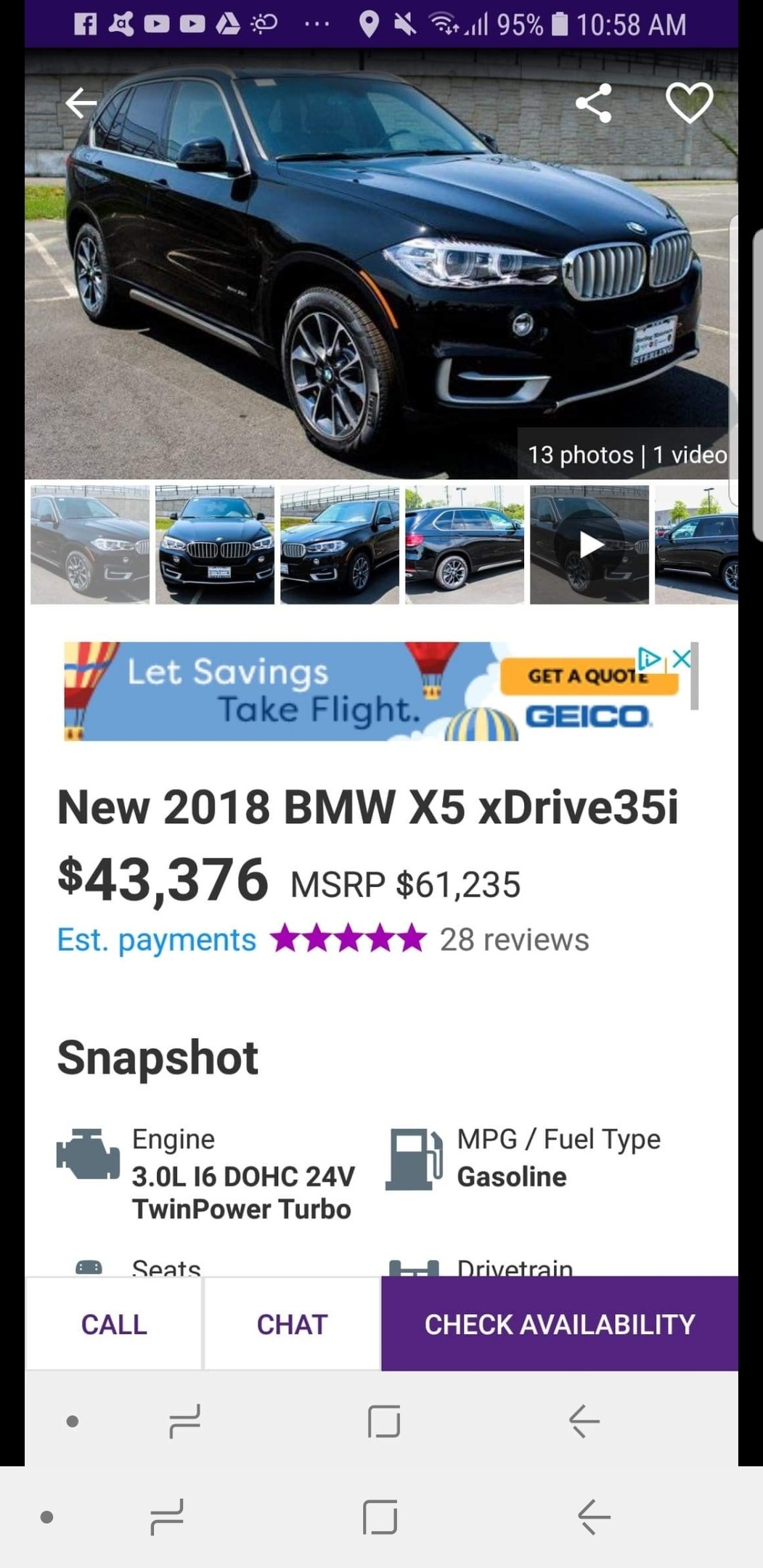Save this car with the heart icon
Screen dimensions: 763x1568
[x=689, y=102]
